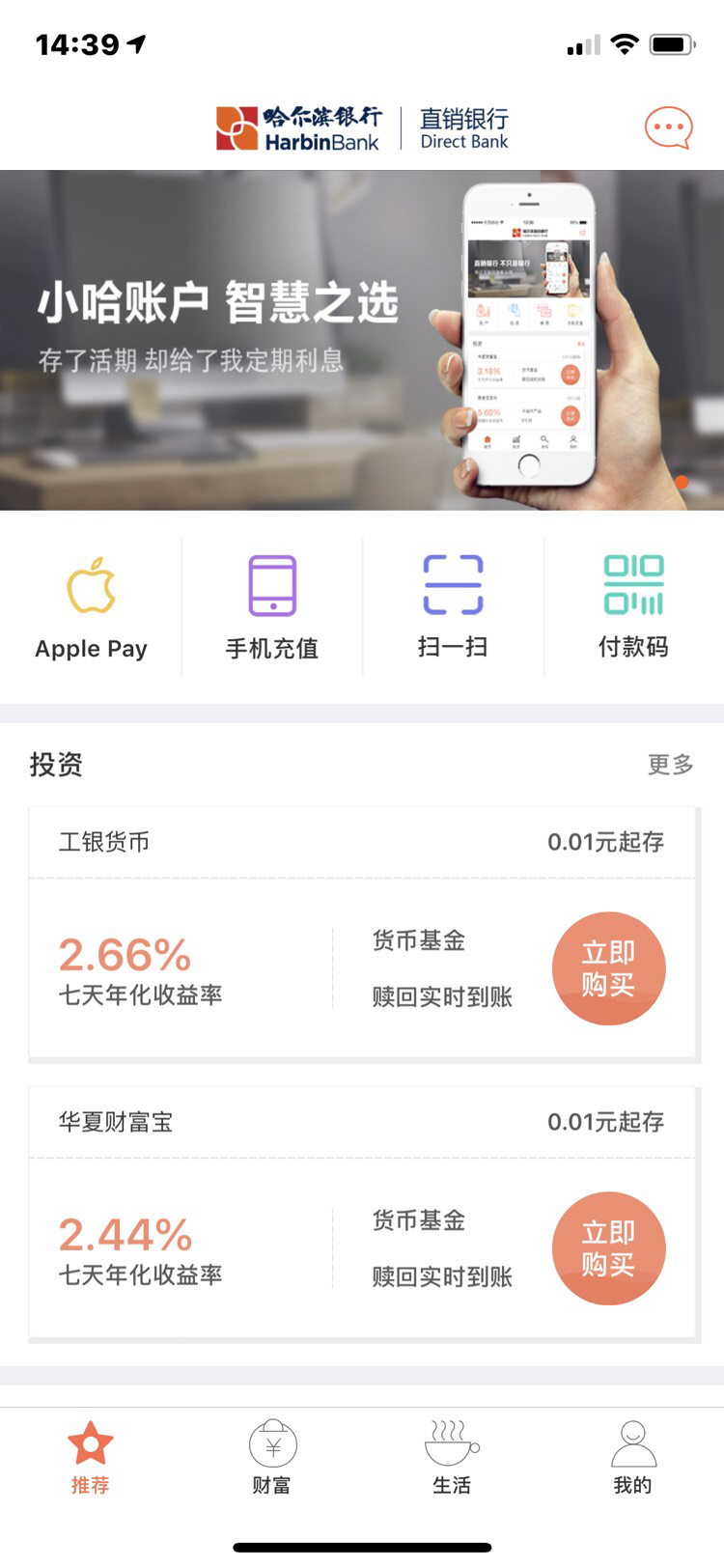Viewport: 724px width, 1568px height.
Task: Open the 我的 profile tab
Action: pos(633,1458)
